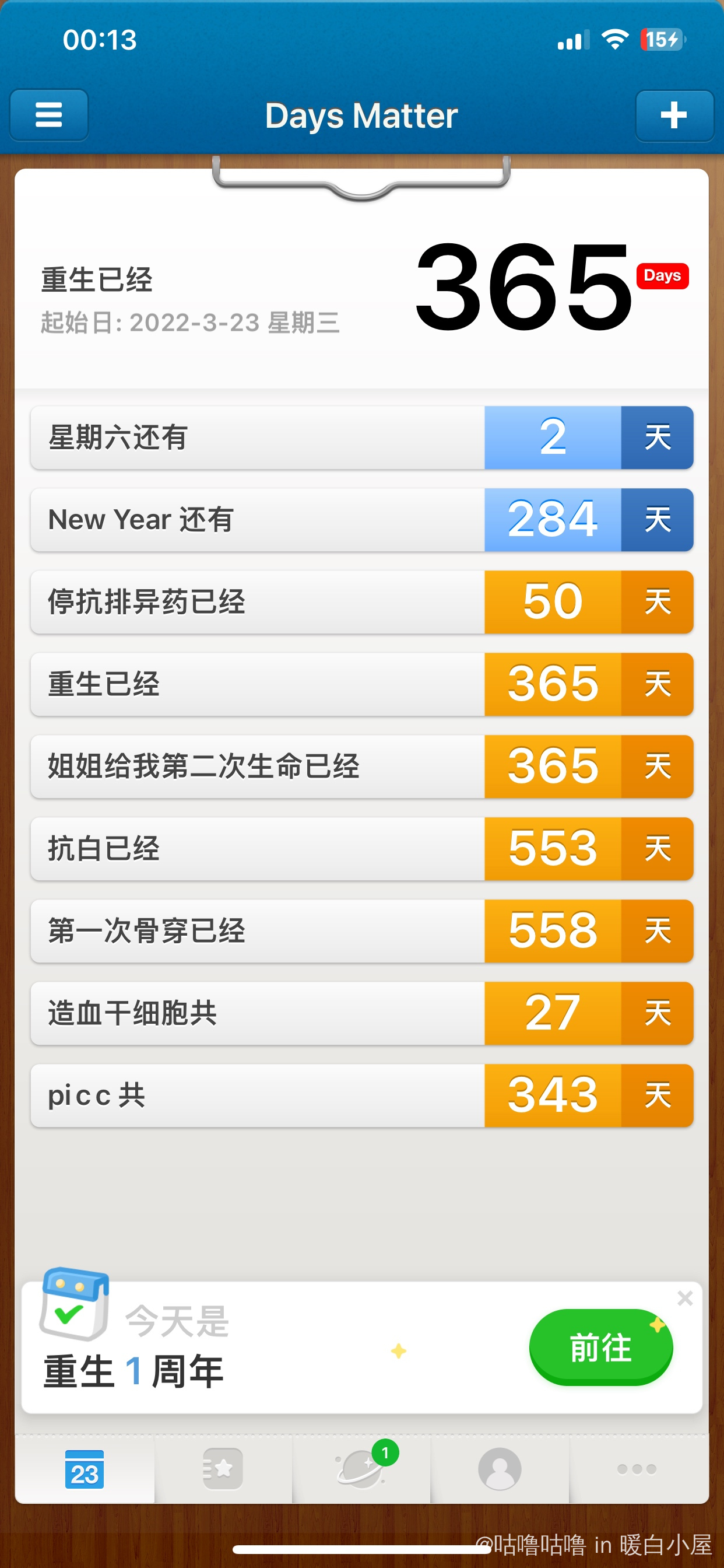This screenshot has width=724, height=1568.
Task: Switch to the starred list tab
Action: pyautogui.click(x=223, y=1468)
